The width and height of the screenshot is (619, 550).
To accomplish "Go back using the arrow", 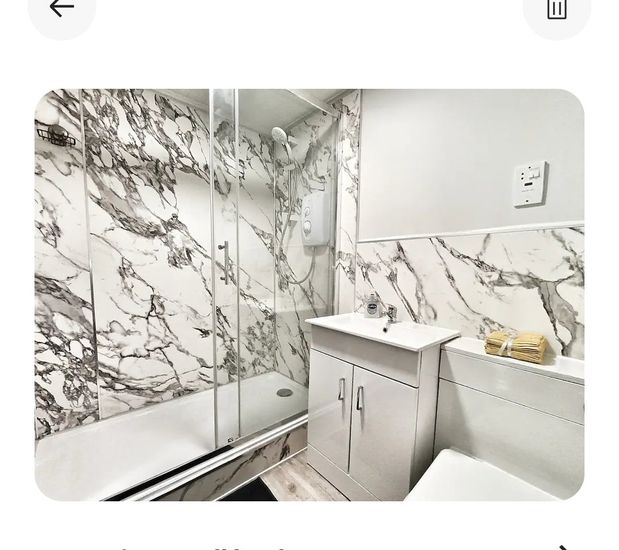I will (x=61, y=9).
